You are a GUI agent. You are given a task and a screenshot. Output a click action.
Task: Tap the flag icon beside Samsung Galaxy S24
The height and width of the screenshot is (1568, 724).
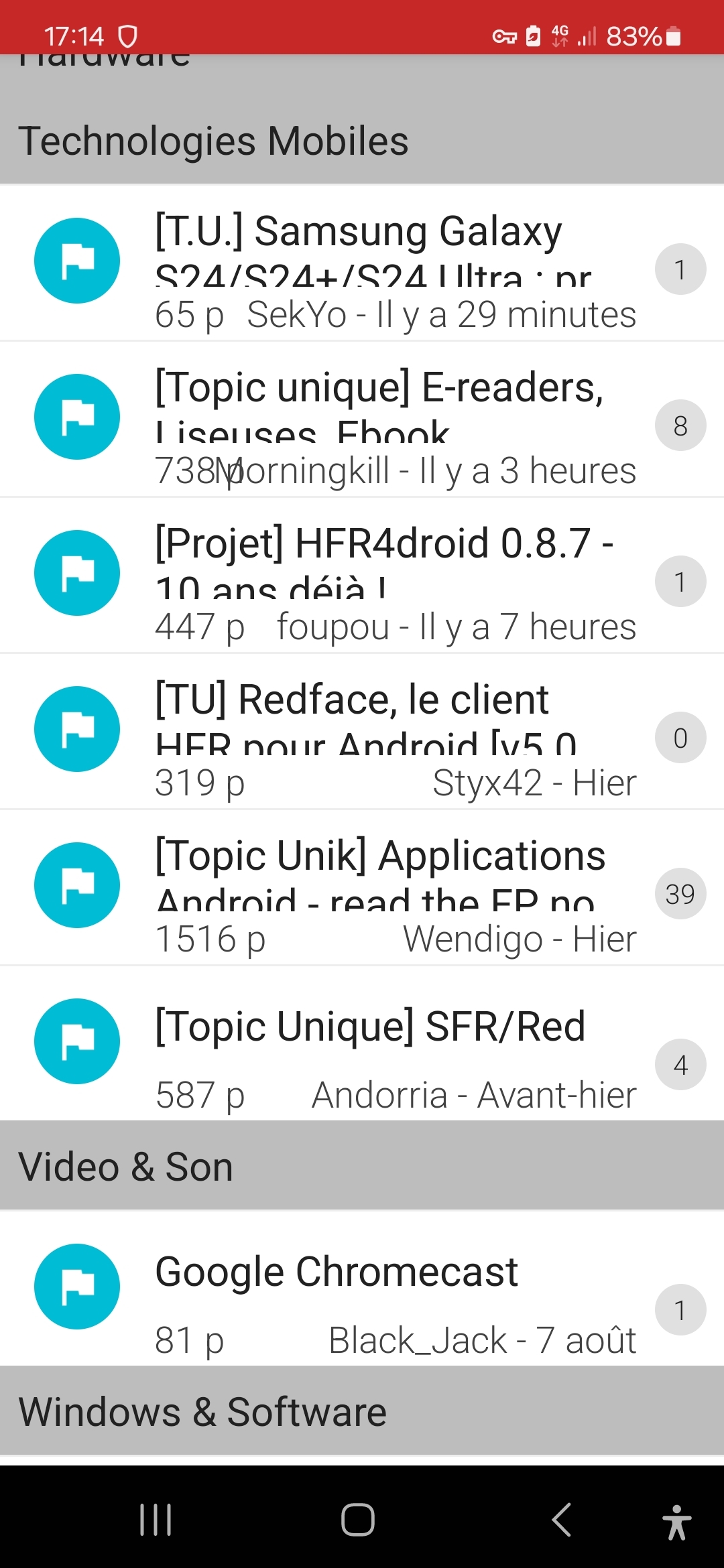click(77, 261)
